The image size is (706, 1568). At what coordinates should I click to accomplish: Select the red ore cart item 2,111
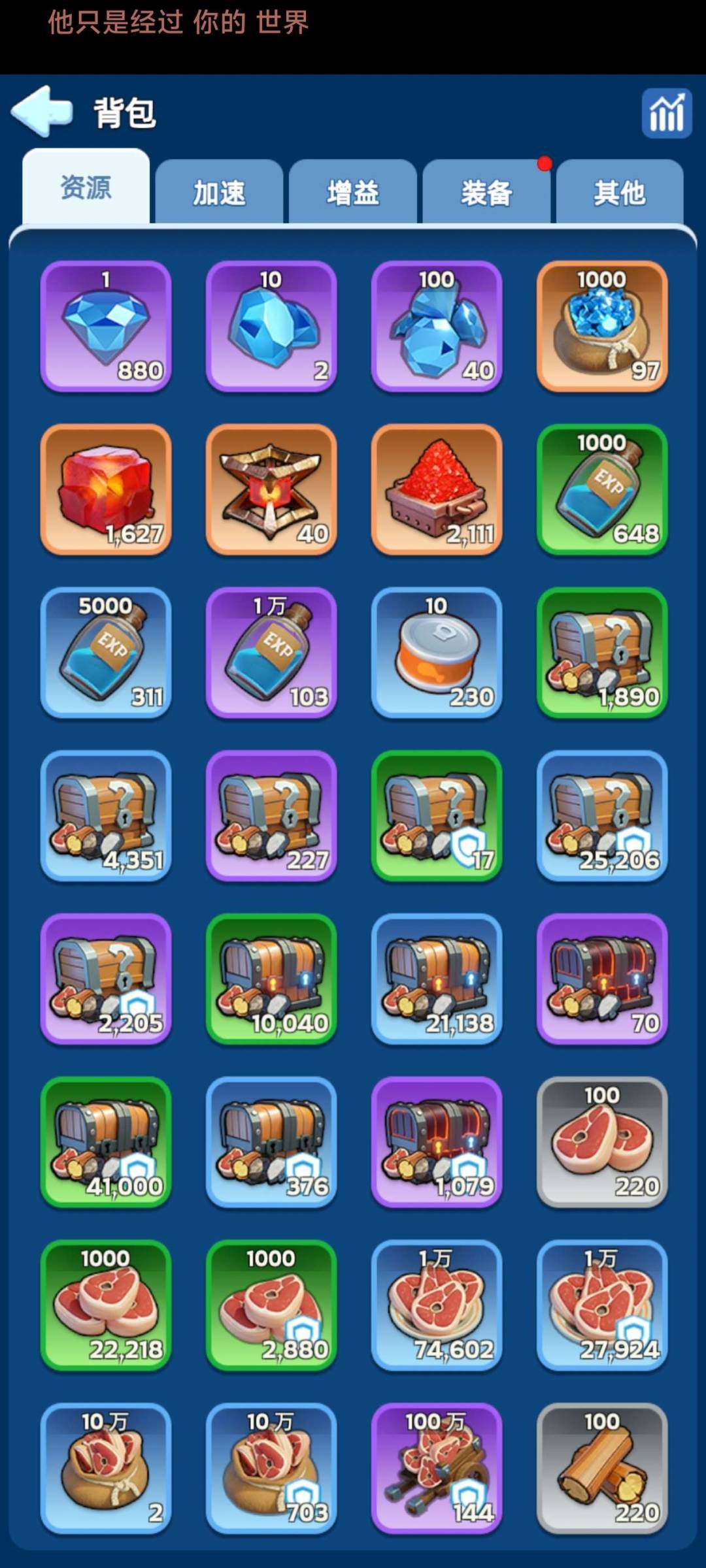[x=437, y=490]
